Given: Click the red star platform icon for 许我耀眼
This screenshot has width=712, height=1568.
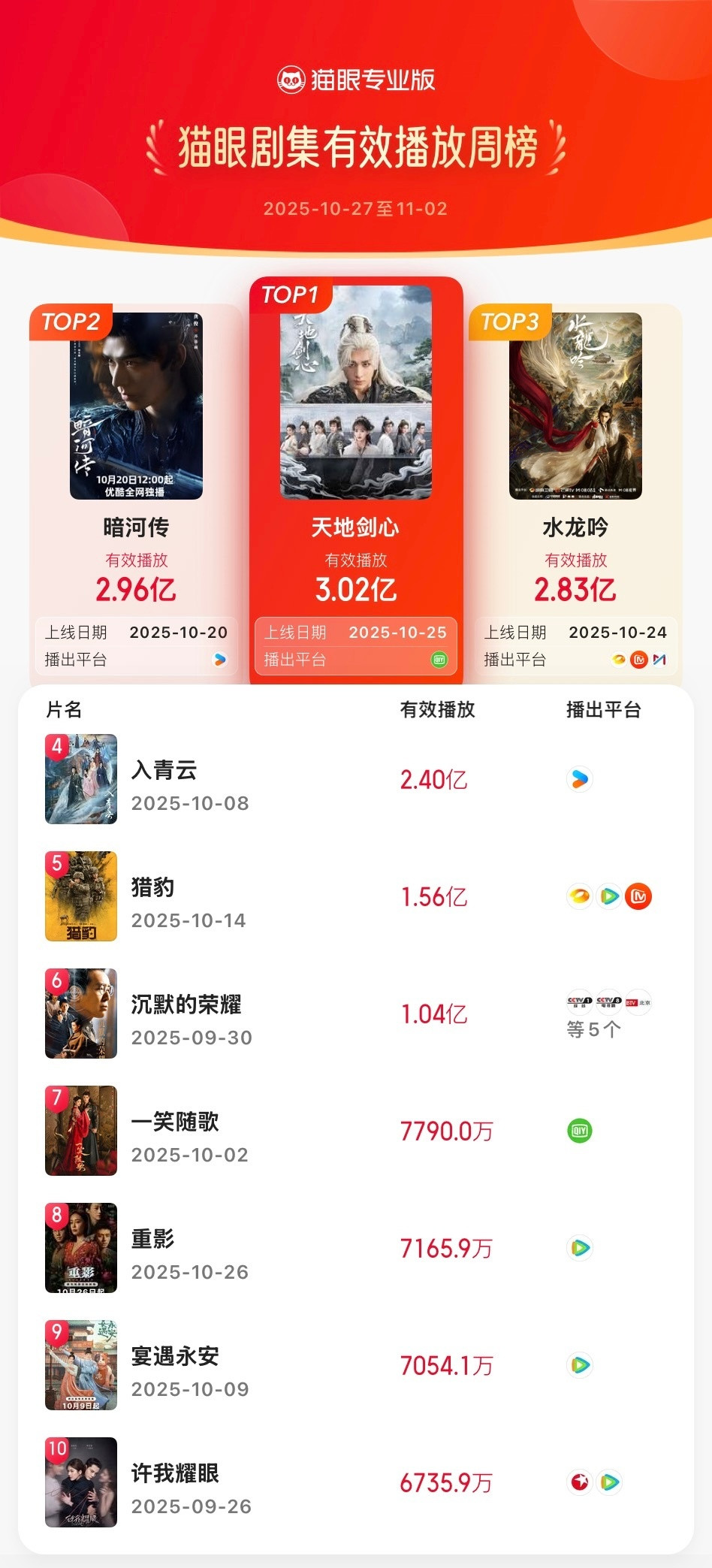Looking at the screenshot, I should tap(578, 1483).
